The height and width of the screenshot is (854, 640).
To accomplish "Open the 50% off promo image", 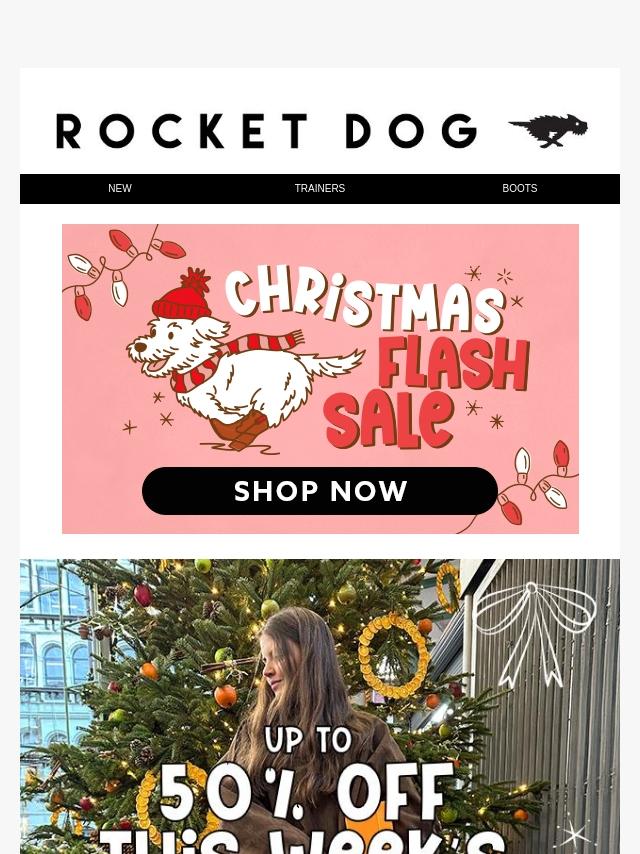I will point(320,706).
